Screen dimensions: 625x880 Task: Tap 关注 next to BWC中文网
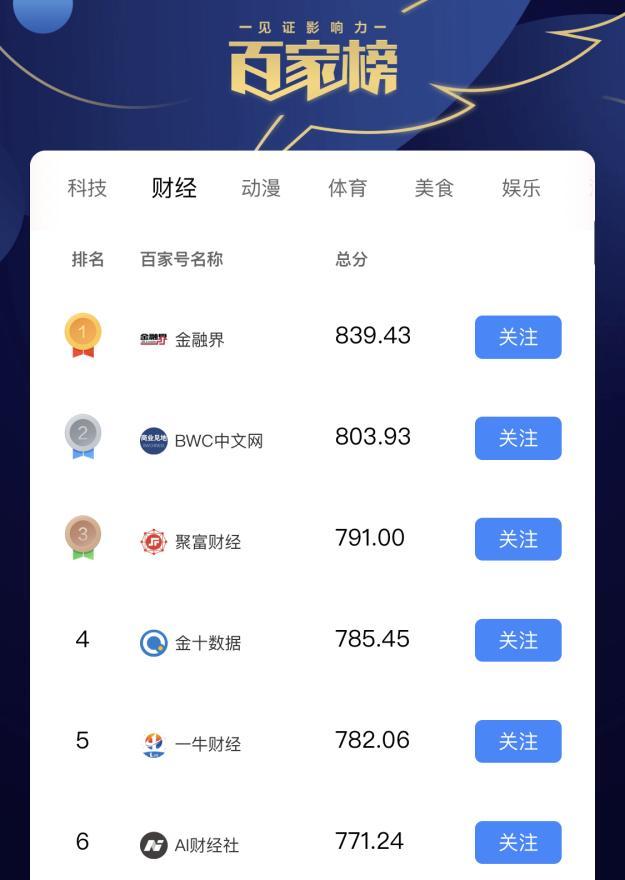click(518, 438)
